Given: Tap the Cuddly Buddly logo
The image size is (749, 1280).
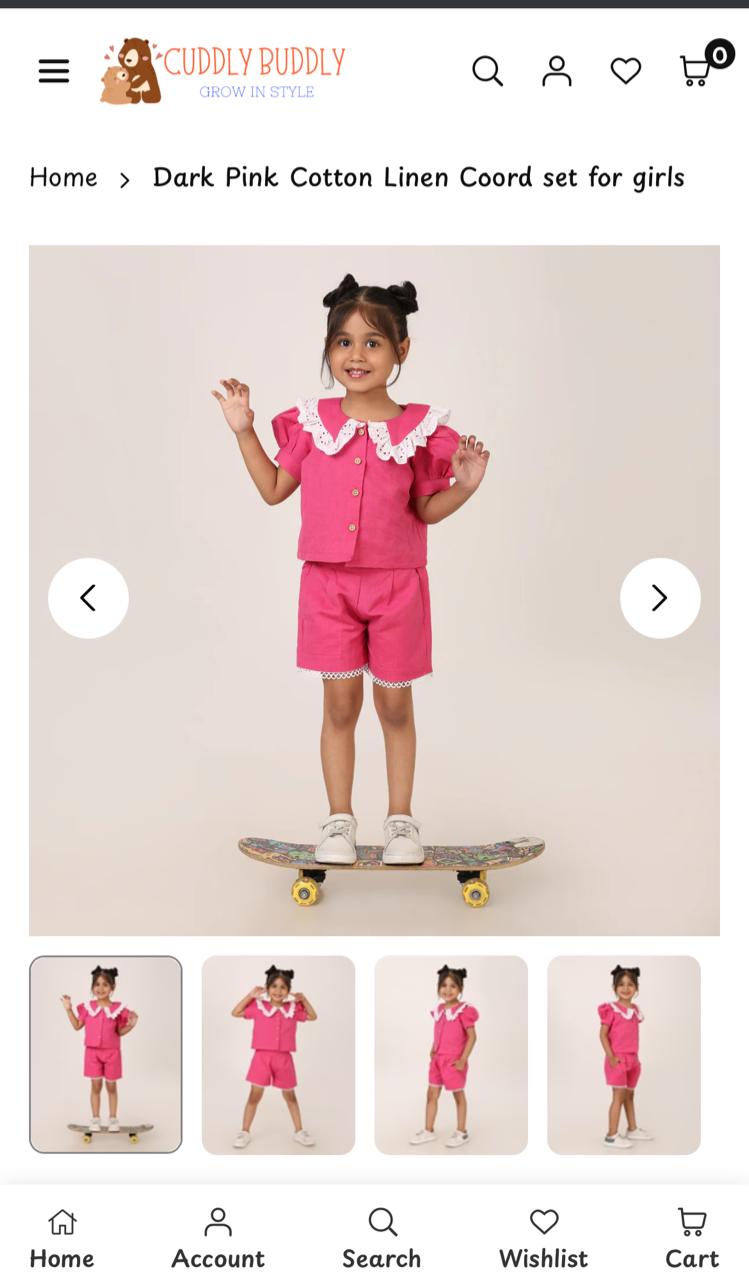Looking at the screenshot, I should click(x=222, y=71).
